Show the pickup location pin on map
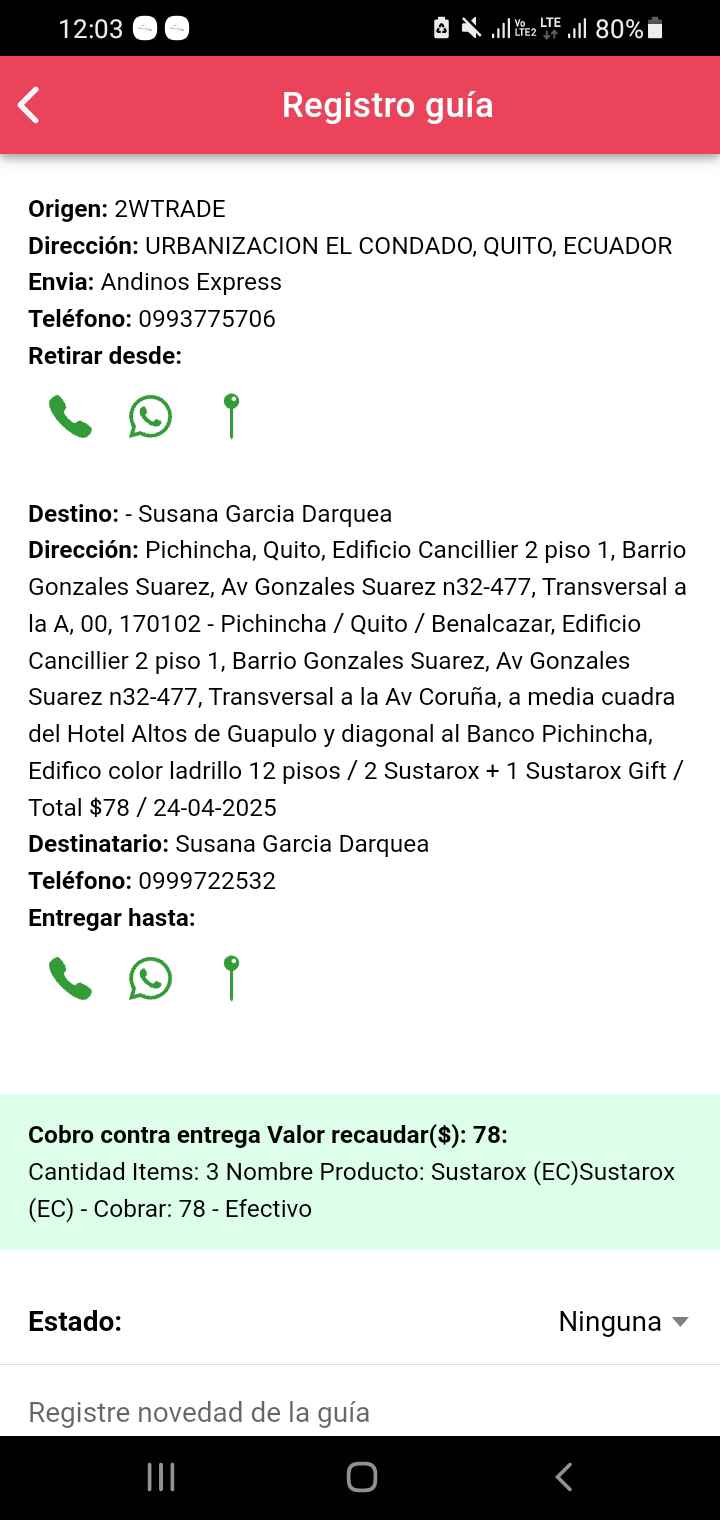Image resolution: width=720 pixels, height=1520 pixels. click(x=231, y=416)
